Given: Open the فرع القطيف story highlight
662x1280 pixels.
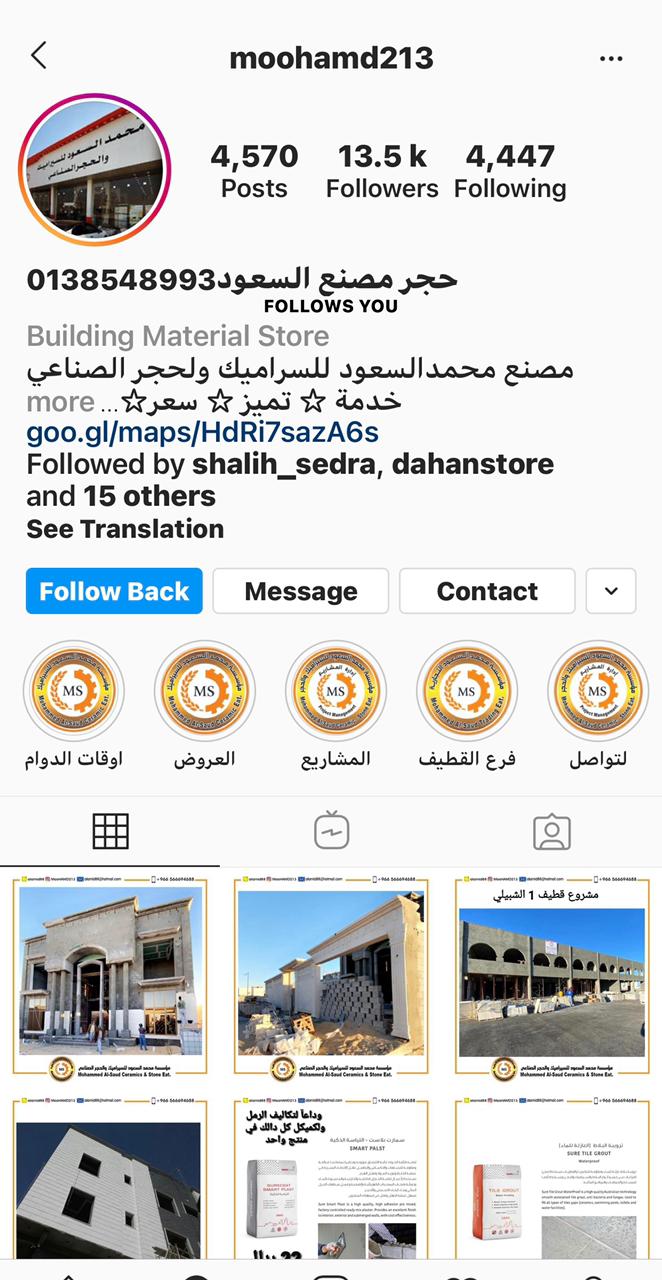Looking at the screenshot, I should [467, 692].
